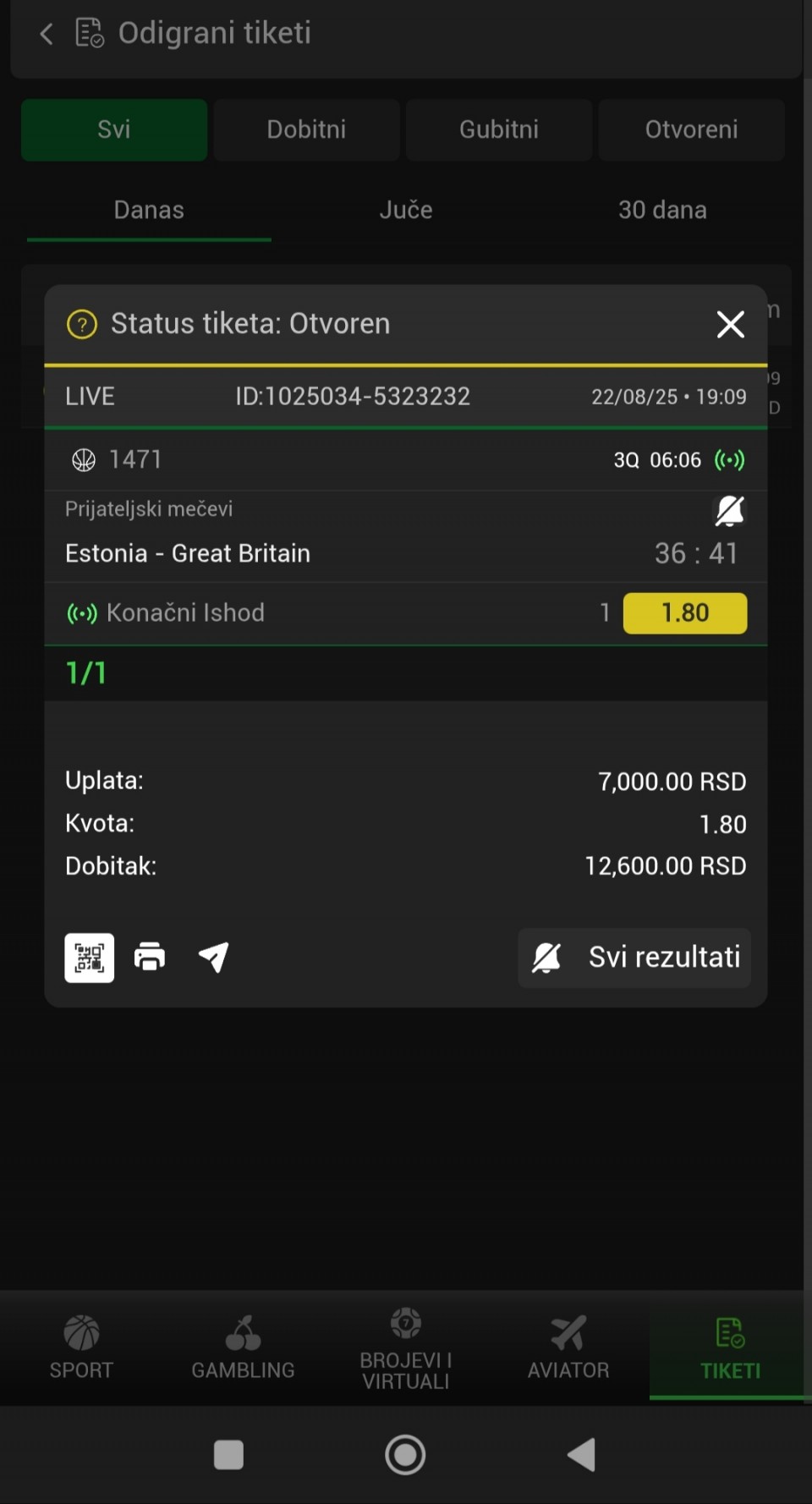Close the ticket status dialog
Viewport: 812px width, 1504px height.
[x=730, y=324]
